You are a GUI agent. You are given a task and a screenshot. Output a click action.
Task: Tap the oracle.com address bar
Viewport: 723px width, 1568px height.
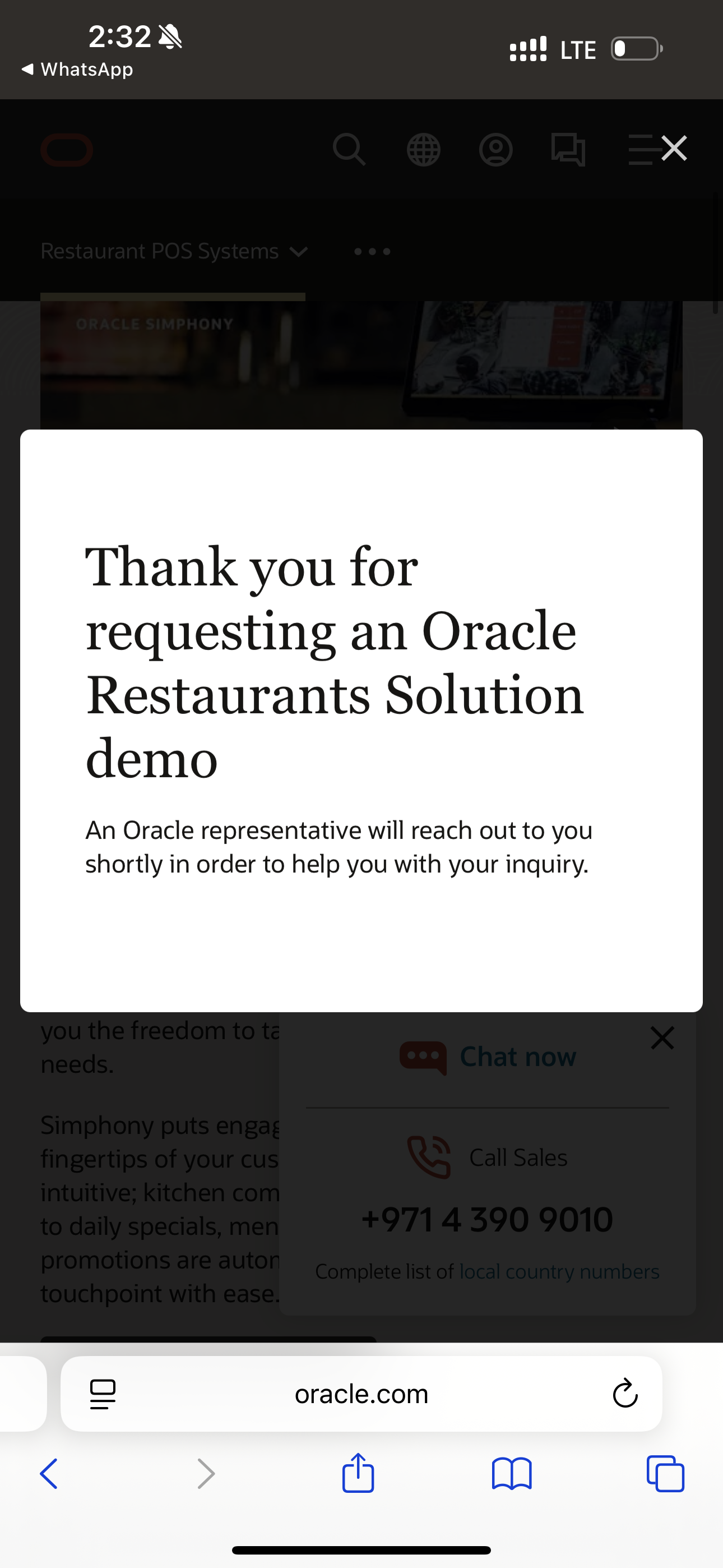(361, 1394)
